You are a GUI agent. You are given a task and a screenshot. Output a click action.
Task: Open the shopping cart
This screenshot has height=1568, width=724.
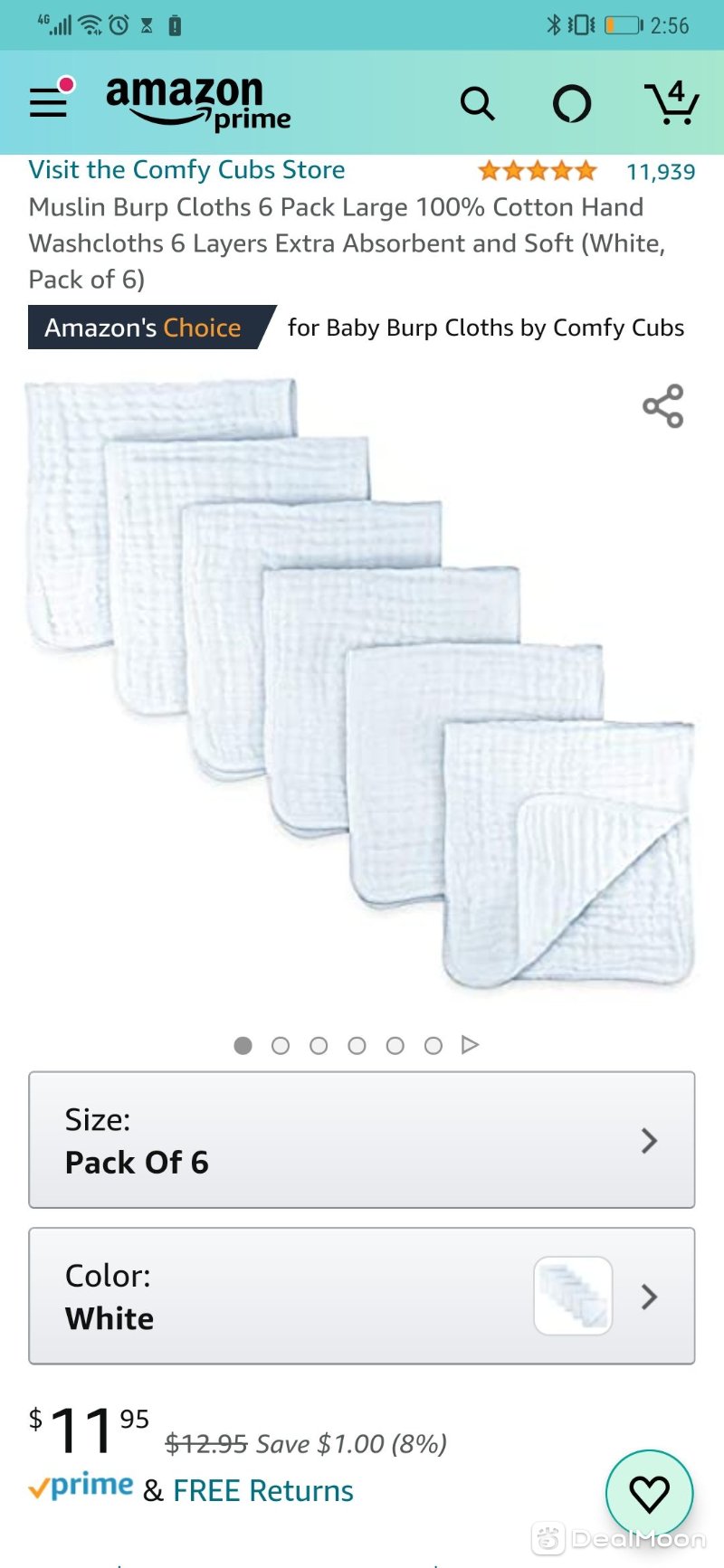(672, 104)
